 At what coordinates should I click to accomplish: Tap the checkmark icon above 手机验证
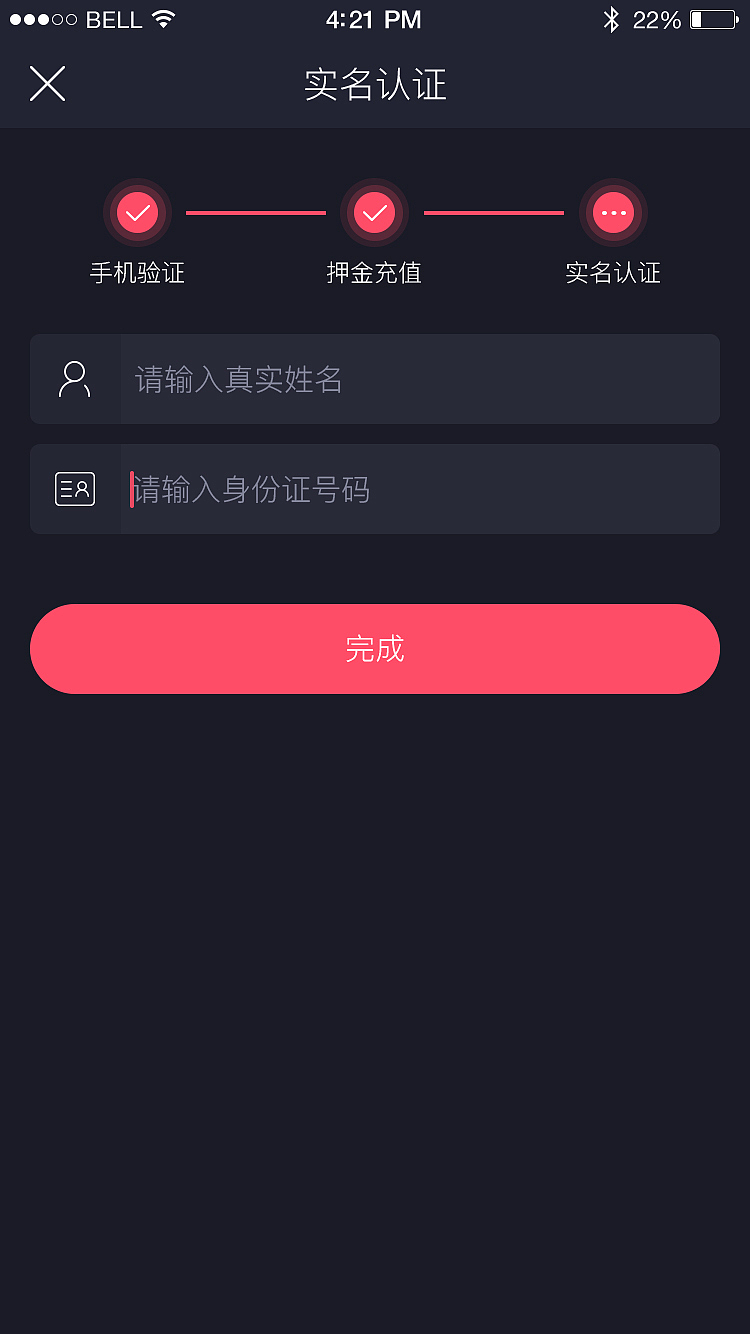point(137,212)
